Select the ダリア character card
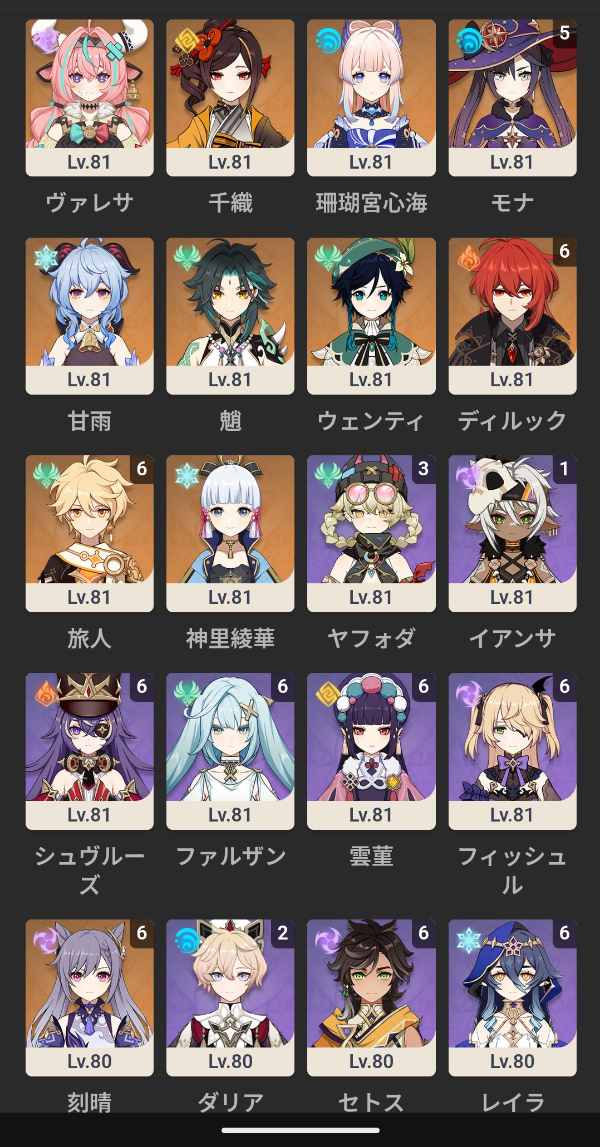 (230, 997)
